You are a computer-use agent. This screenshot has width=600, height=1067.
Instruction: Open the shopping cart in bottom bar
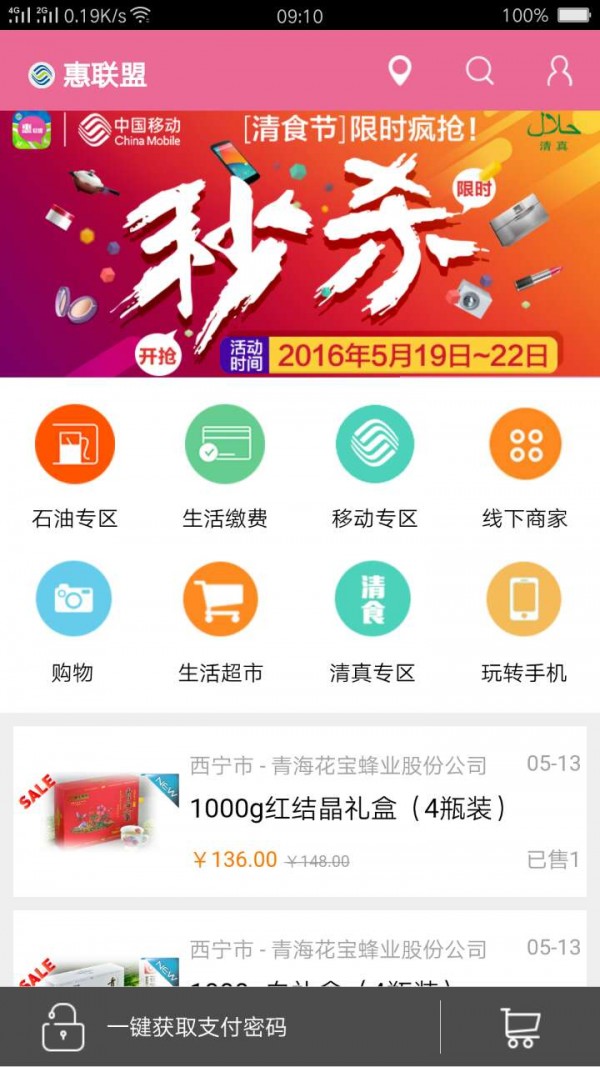pyautogui.click(x=520, y=1027)
